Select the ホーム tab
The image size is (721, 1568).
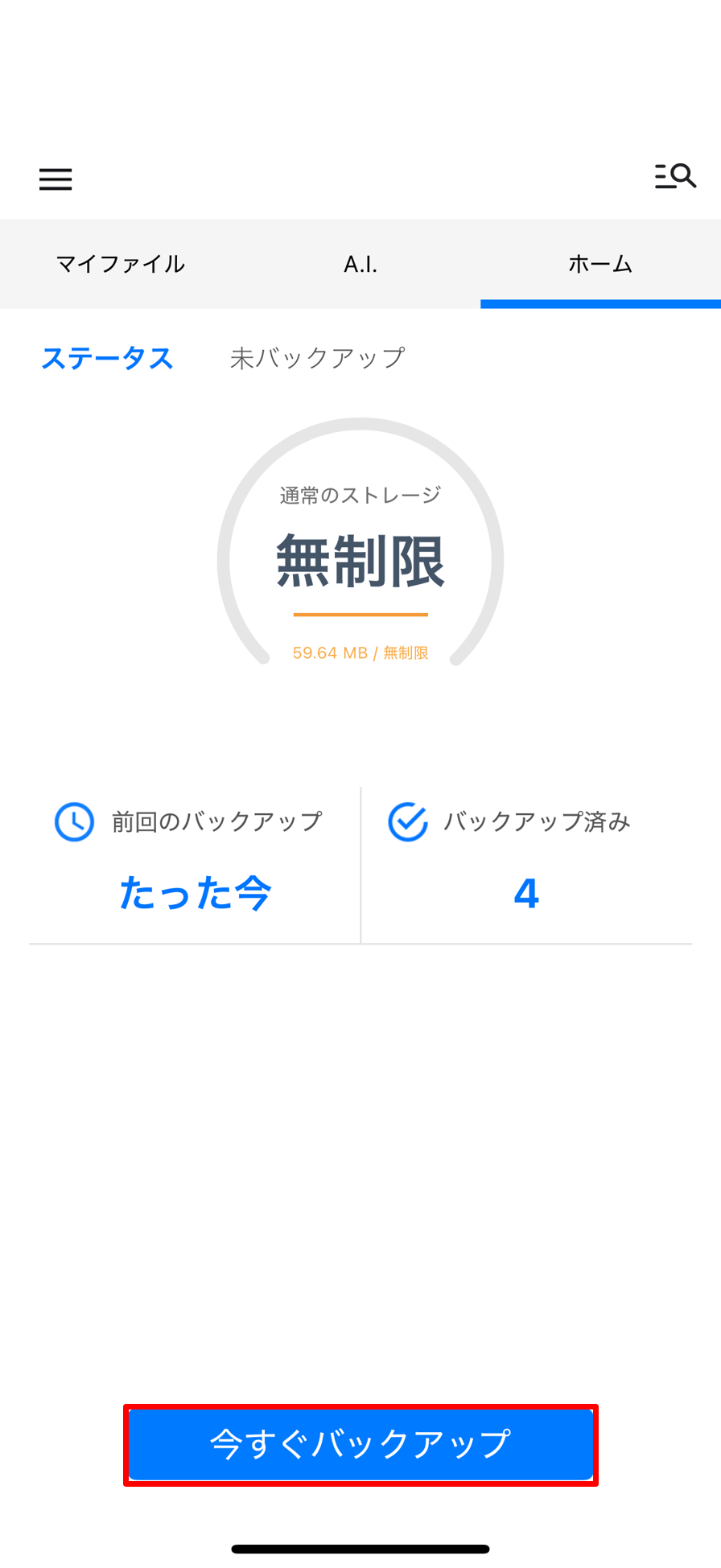pos(600,263)
